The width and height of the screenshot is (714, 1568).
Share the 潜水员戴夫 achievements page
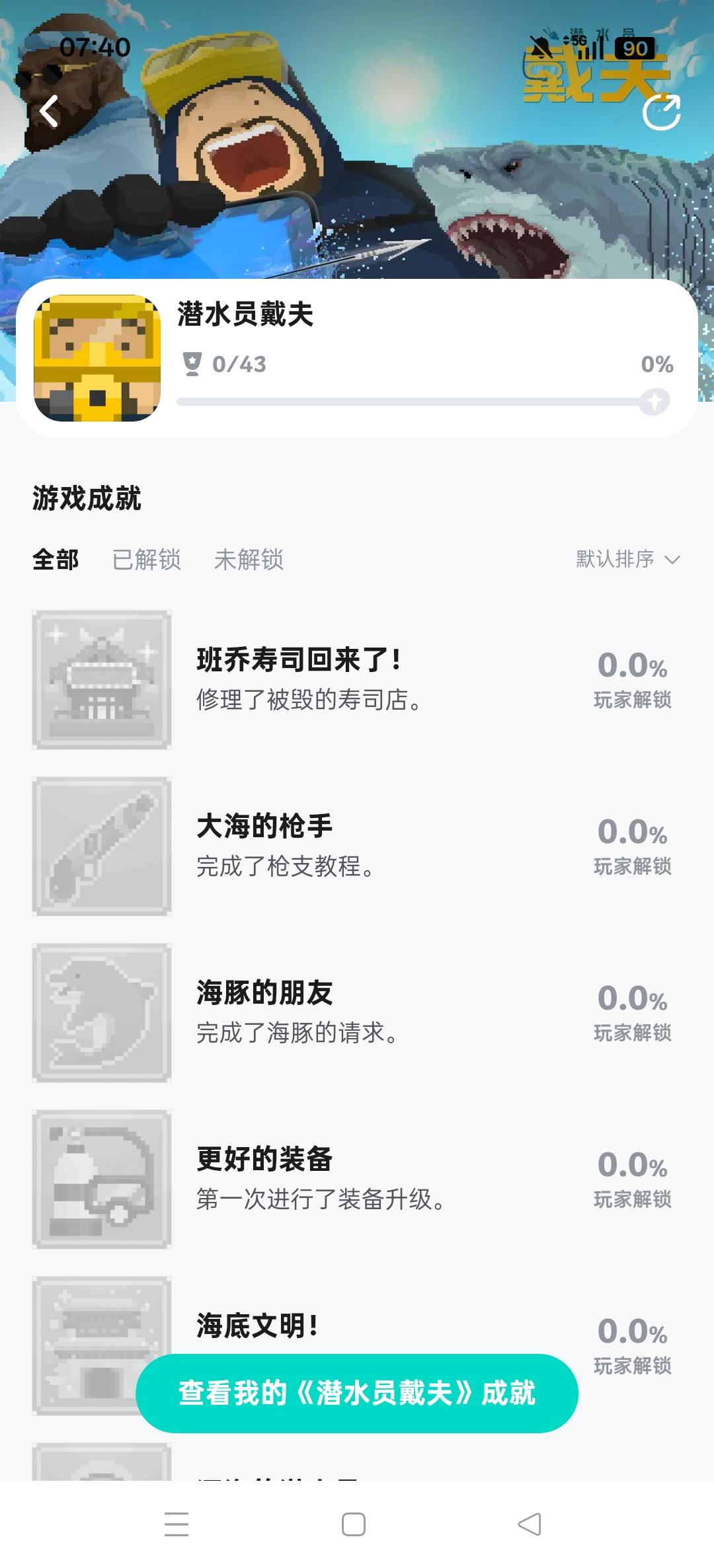point(661,112)
